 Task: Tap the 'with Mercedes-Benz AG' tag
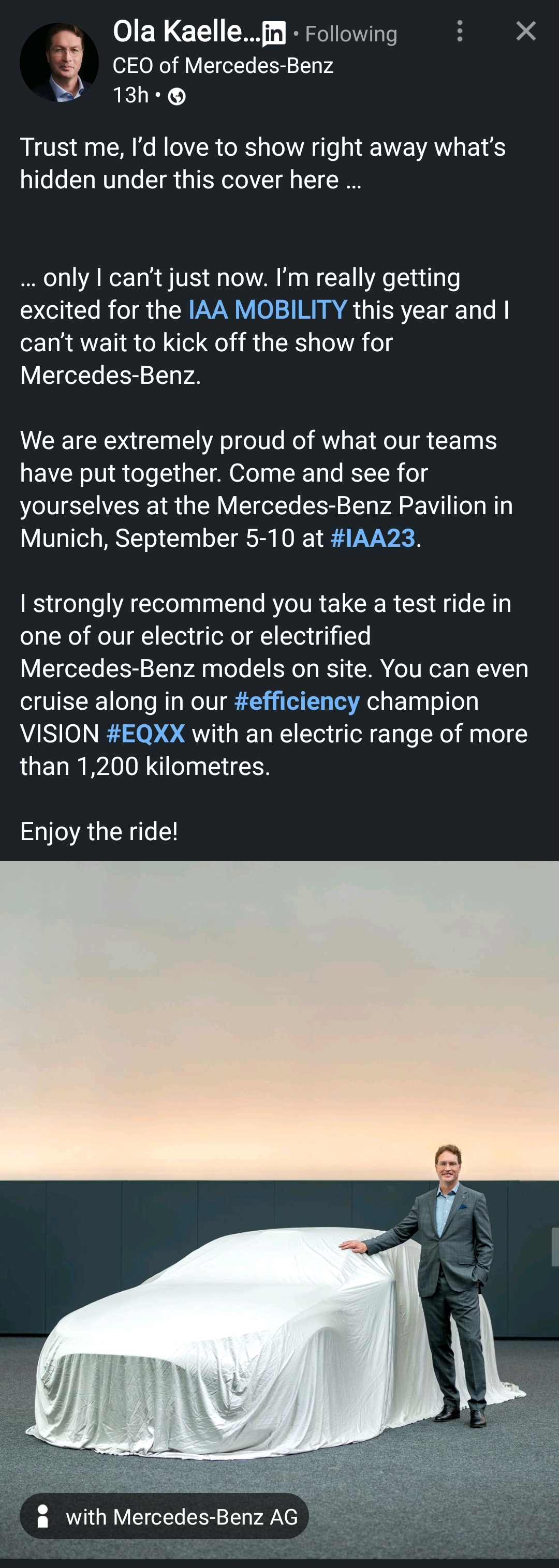coord(165,1516)
